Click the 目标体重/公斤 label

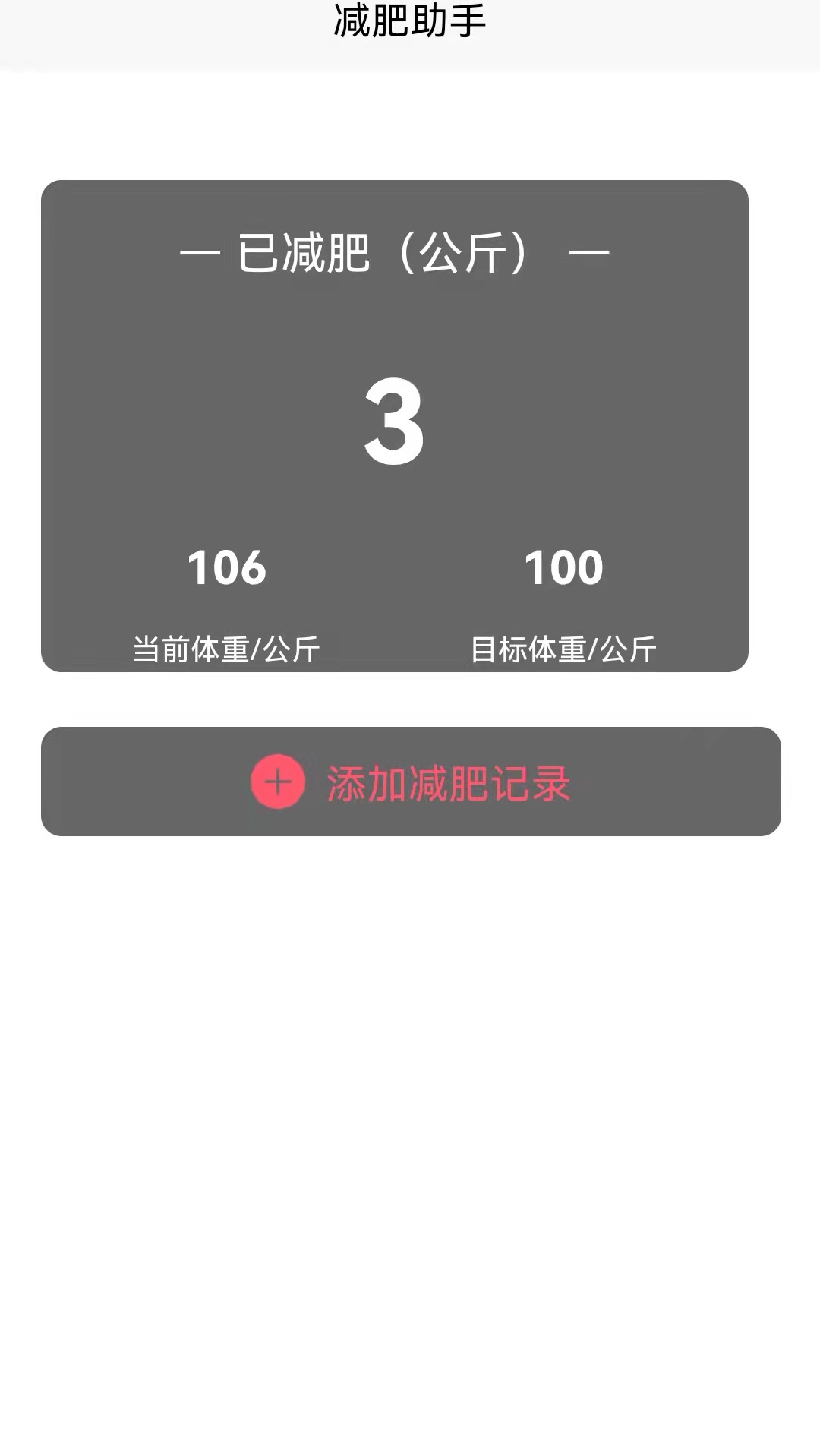pos(566,647)
